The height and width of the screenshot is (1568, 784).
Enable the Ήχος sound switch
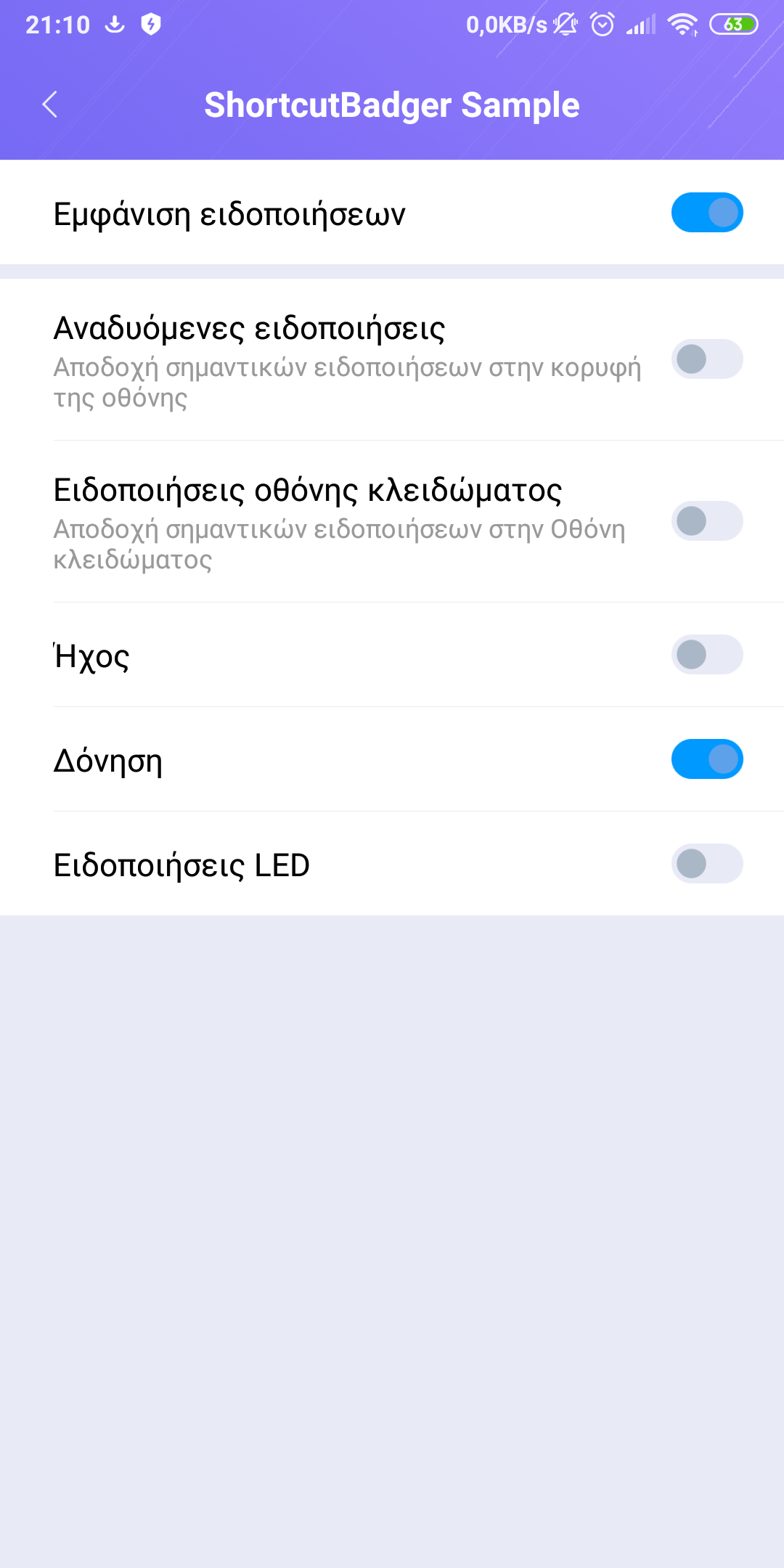click(706, 655)
